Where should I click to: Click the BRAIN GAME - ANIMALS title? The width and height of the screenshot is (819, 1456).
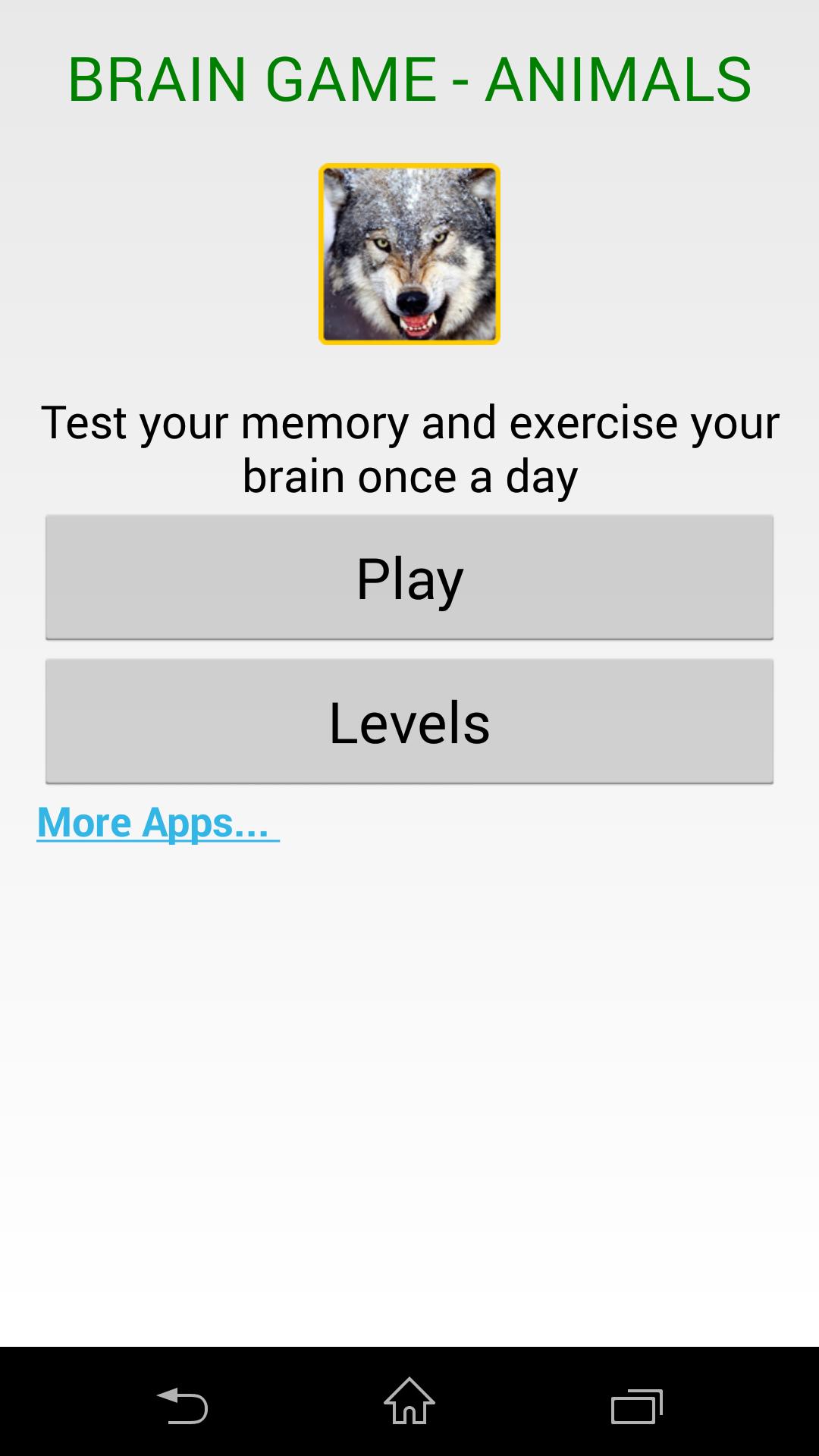click(409, 78)
